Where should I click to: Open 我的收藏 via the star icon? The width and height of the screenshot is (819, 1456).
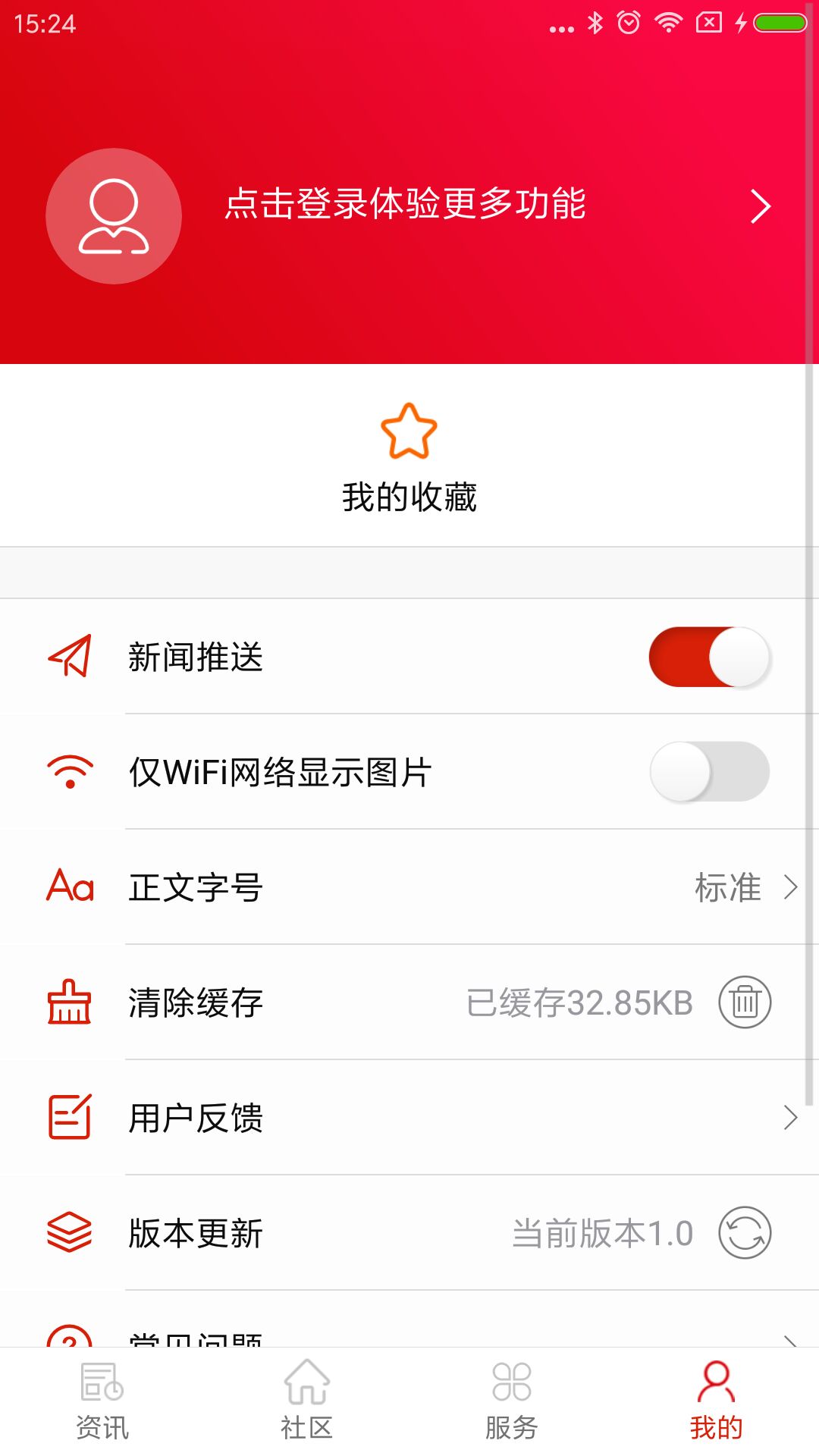(409, 433)
